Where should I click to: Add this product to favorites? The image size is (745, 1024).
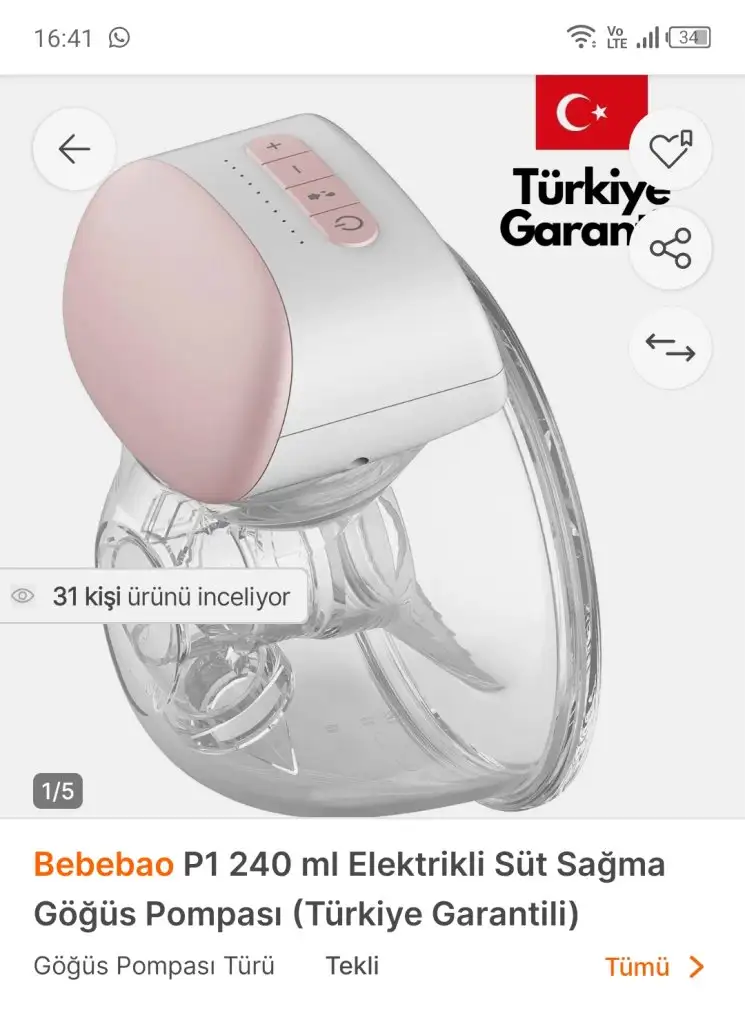tap(670, 150)
